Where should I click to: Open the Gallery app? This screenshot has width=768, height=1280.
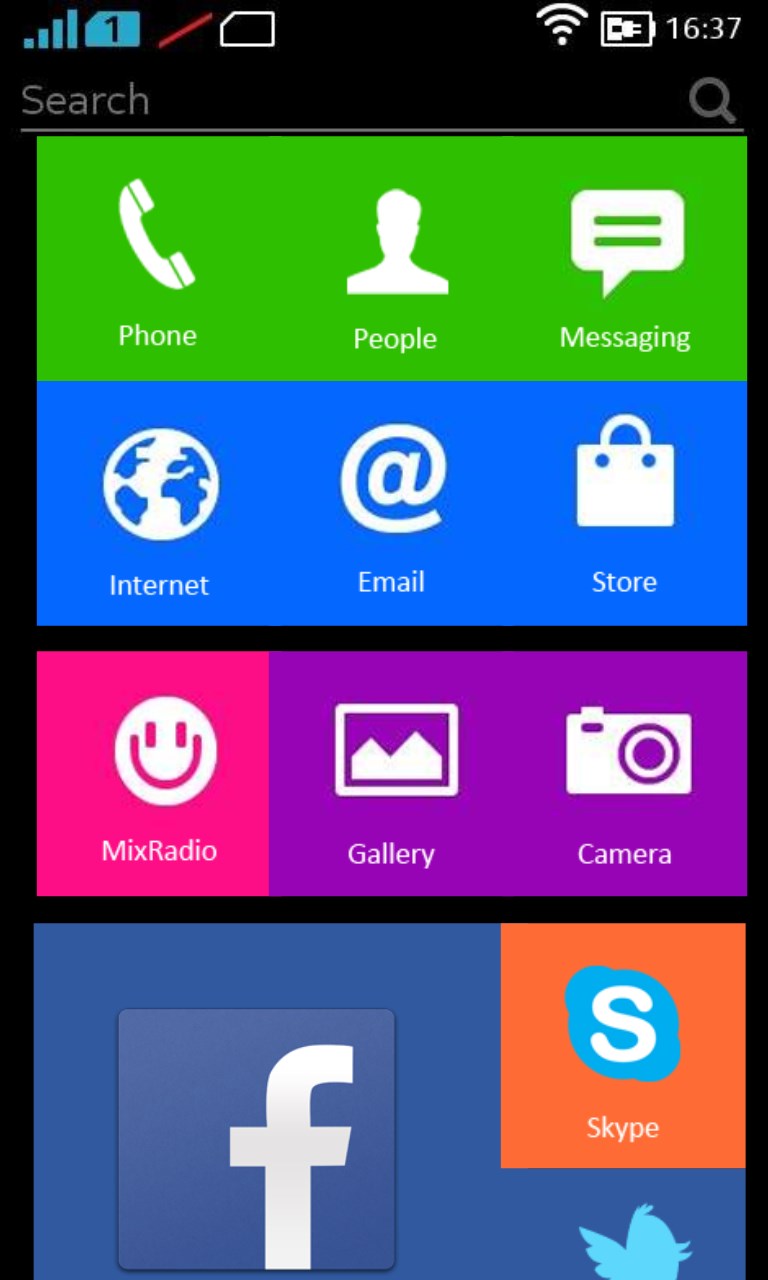392,774
